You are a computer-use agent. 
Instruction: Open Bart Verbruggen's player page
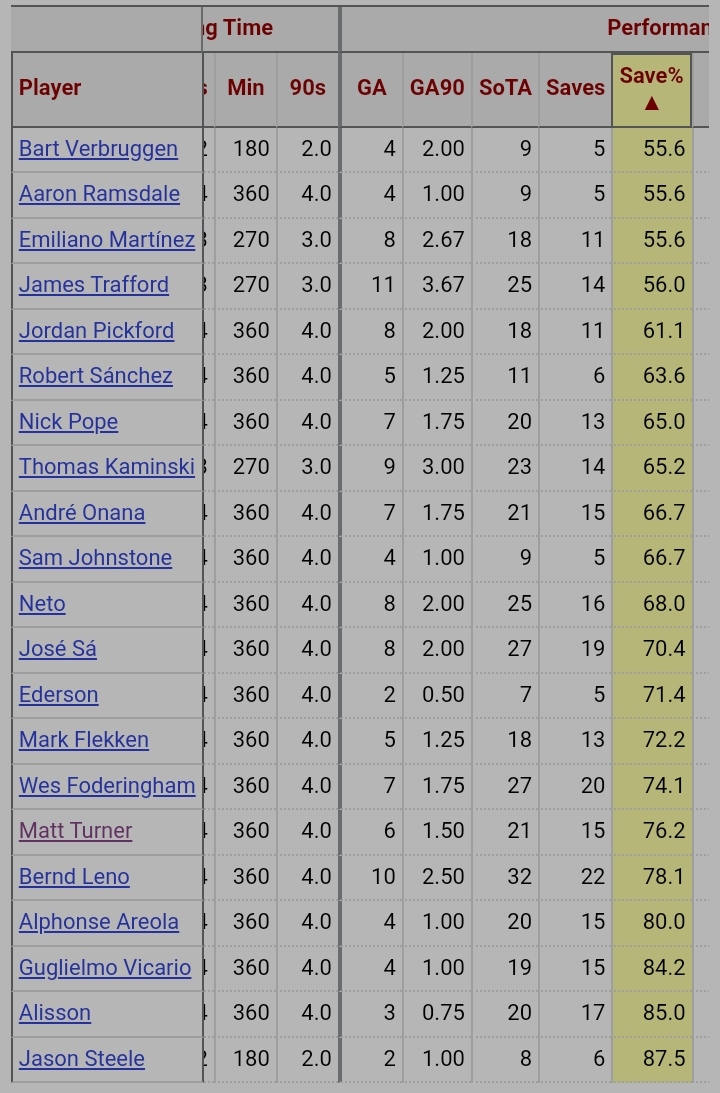coord(98,149)
